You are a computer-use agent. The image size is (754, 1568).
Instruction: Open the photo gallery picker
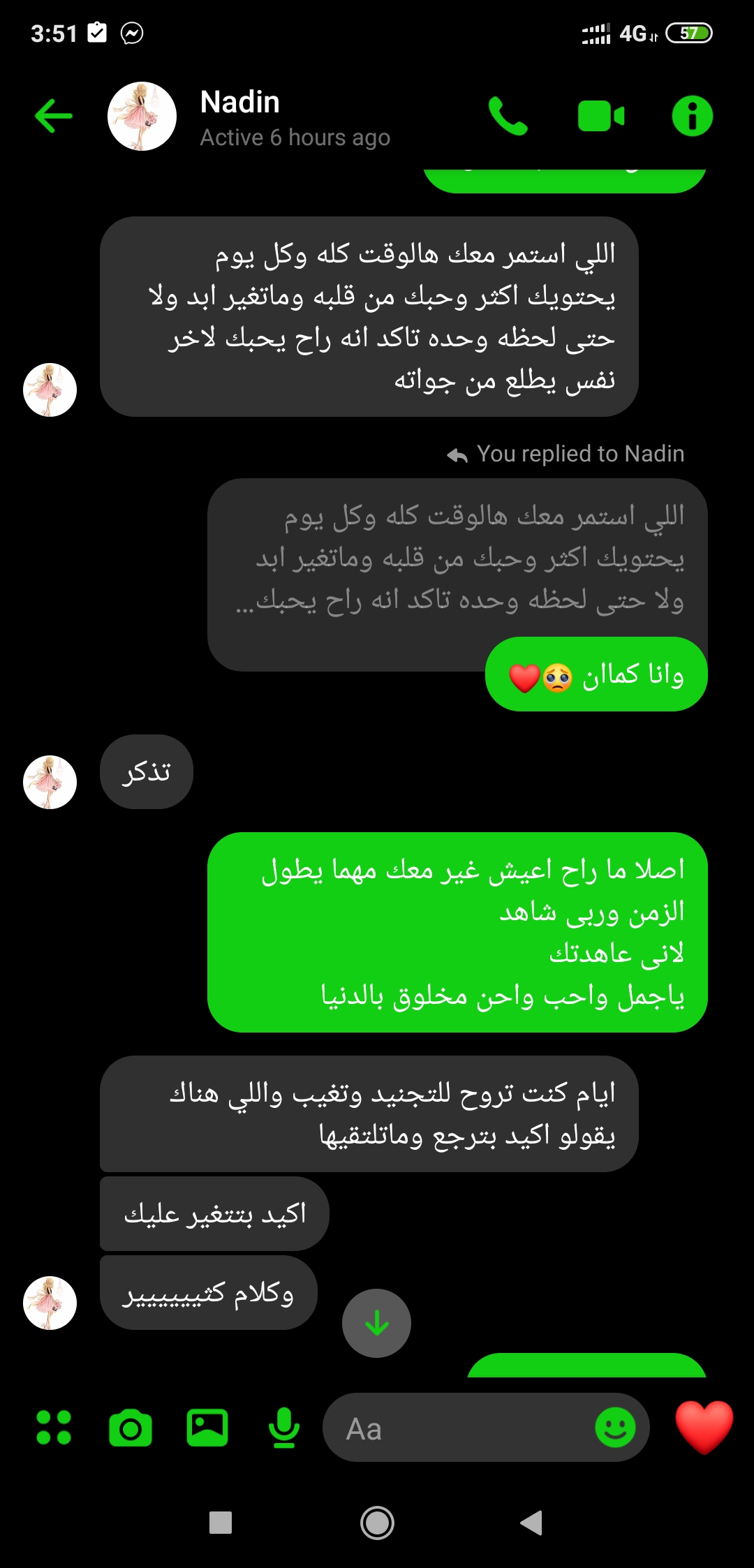click(207, 1427)
